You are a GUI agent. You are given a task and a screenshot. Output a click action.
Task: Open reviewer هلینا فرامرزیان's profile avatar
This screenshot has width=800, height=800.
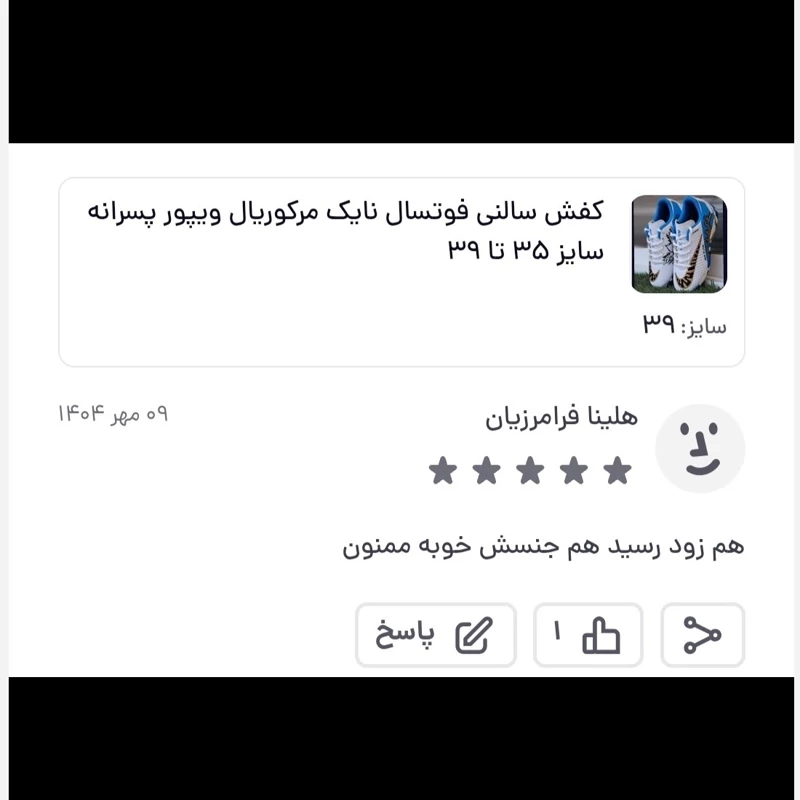(x=699, y=449)
